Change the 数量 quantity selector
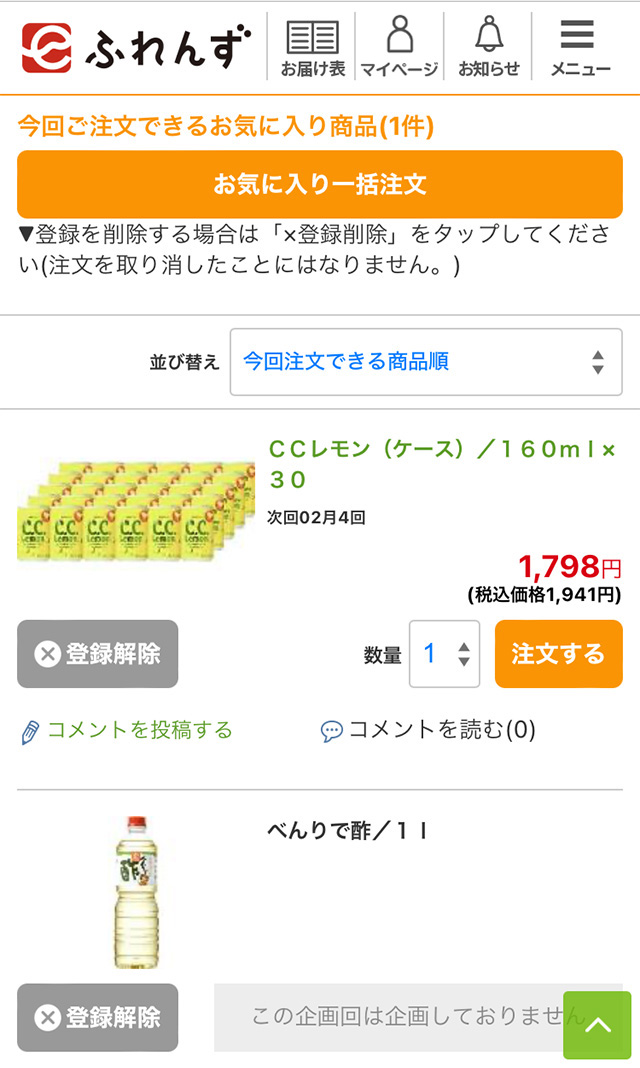Screen dimensions: 640x1068 pos(444,654)
